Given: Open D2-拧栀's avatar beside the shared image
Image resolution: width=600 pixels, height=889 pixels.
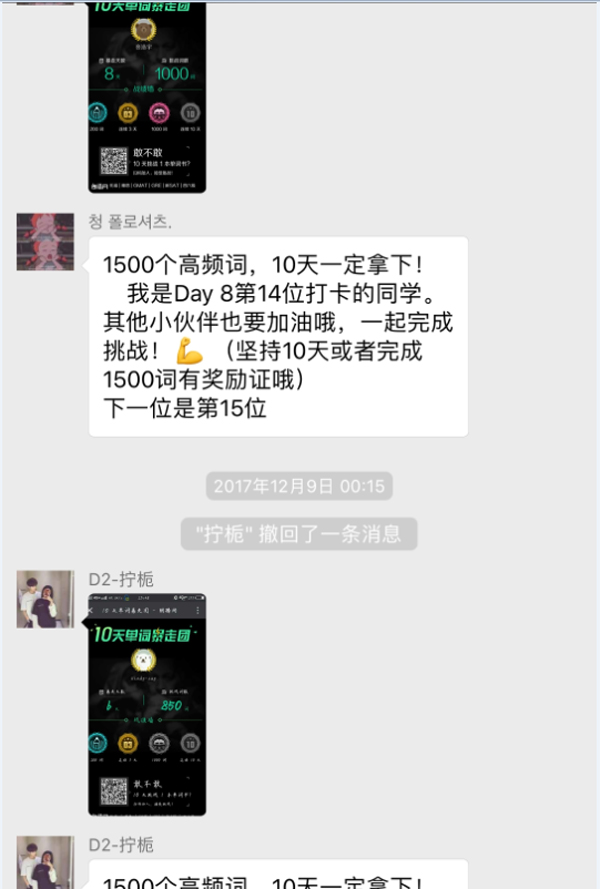Looking at the screenshot, I should pos(45,599).
